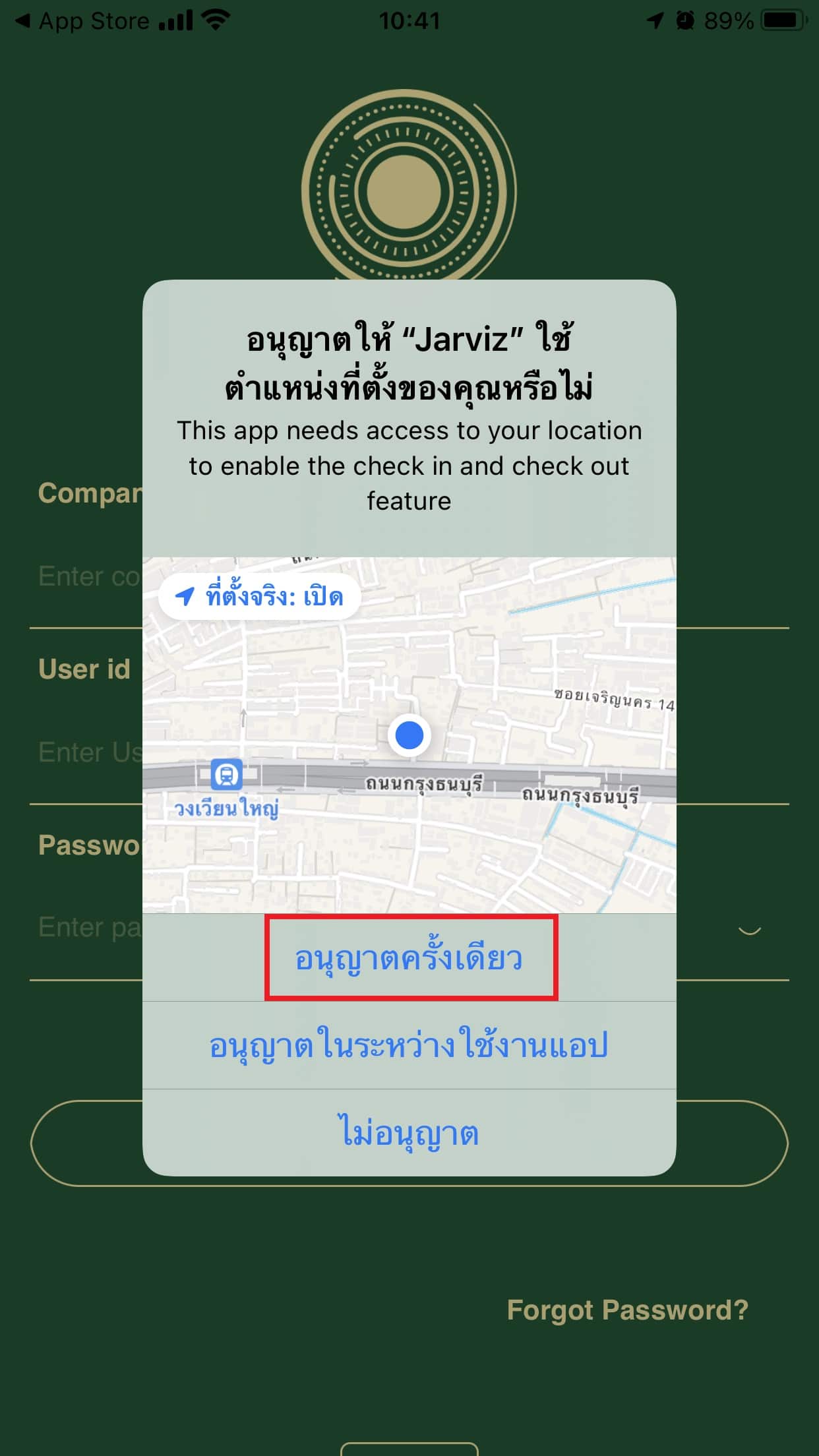Image resolution: width=819 pixels, height=1456 pixels.
Task: Select อนุญาตในระหว่างใช้งานแอป option
Action: click(409, 1045)
